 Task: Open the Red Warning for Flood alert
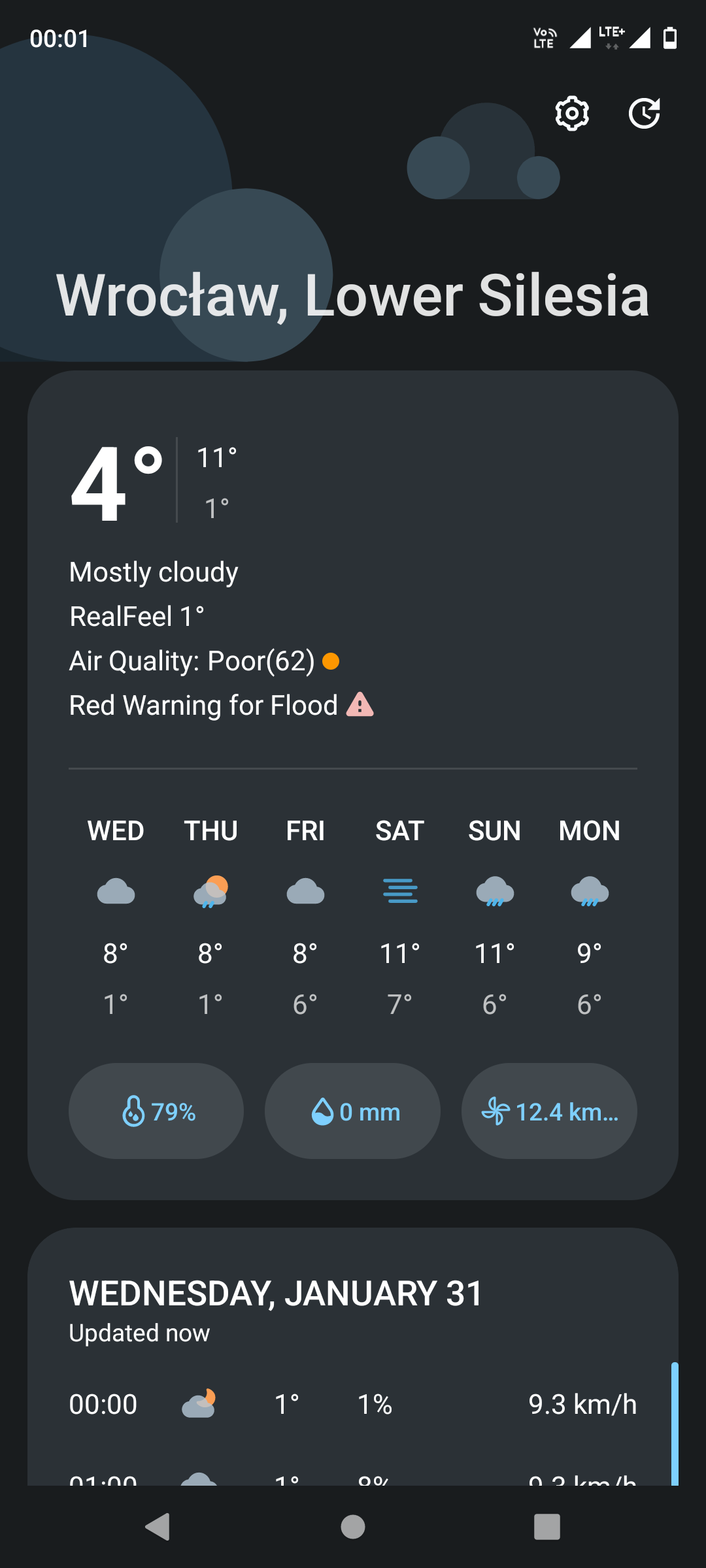pos(222,706)
